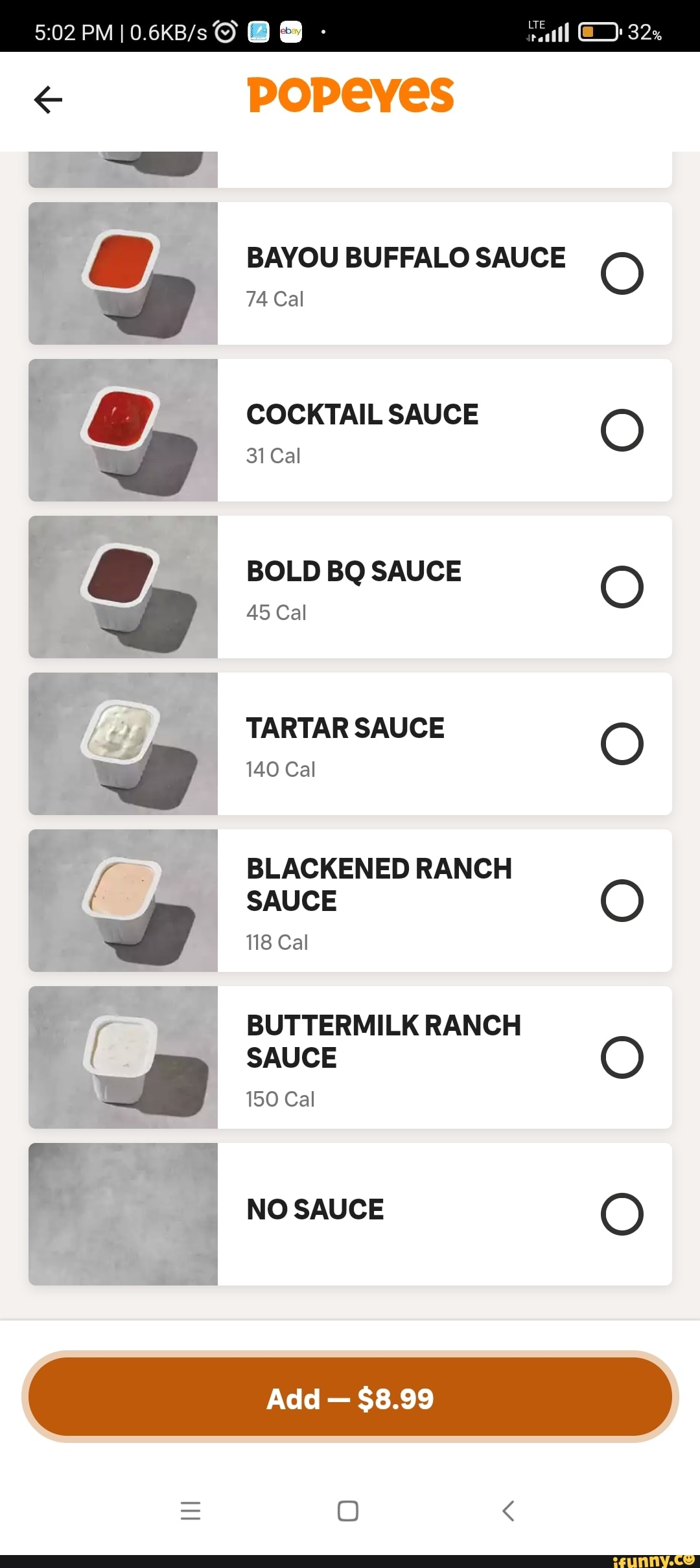
Task: Select the Tartar Sauce radio button
Action: click(622, 744)
